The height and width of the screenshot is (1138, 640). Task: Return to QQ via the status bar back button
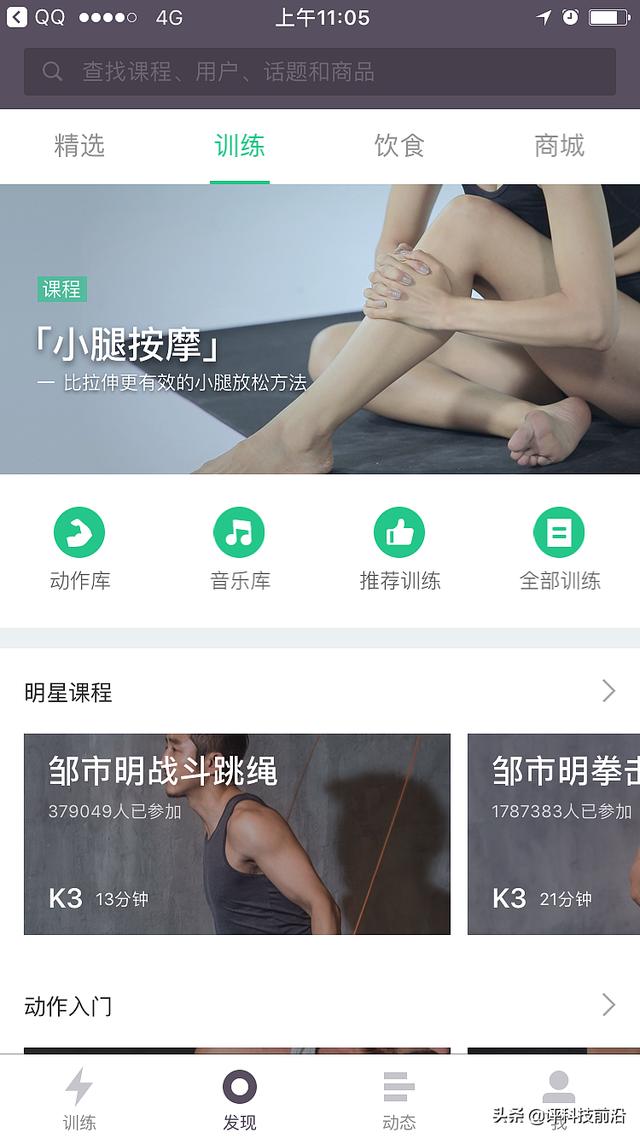point(36,17)
